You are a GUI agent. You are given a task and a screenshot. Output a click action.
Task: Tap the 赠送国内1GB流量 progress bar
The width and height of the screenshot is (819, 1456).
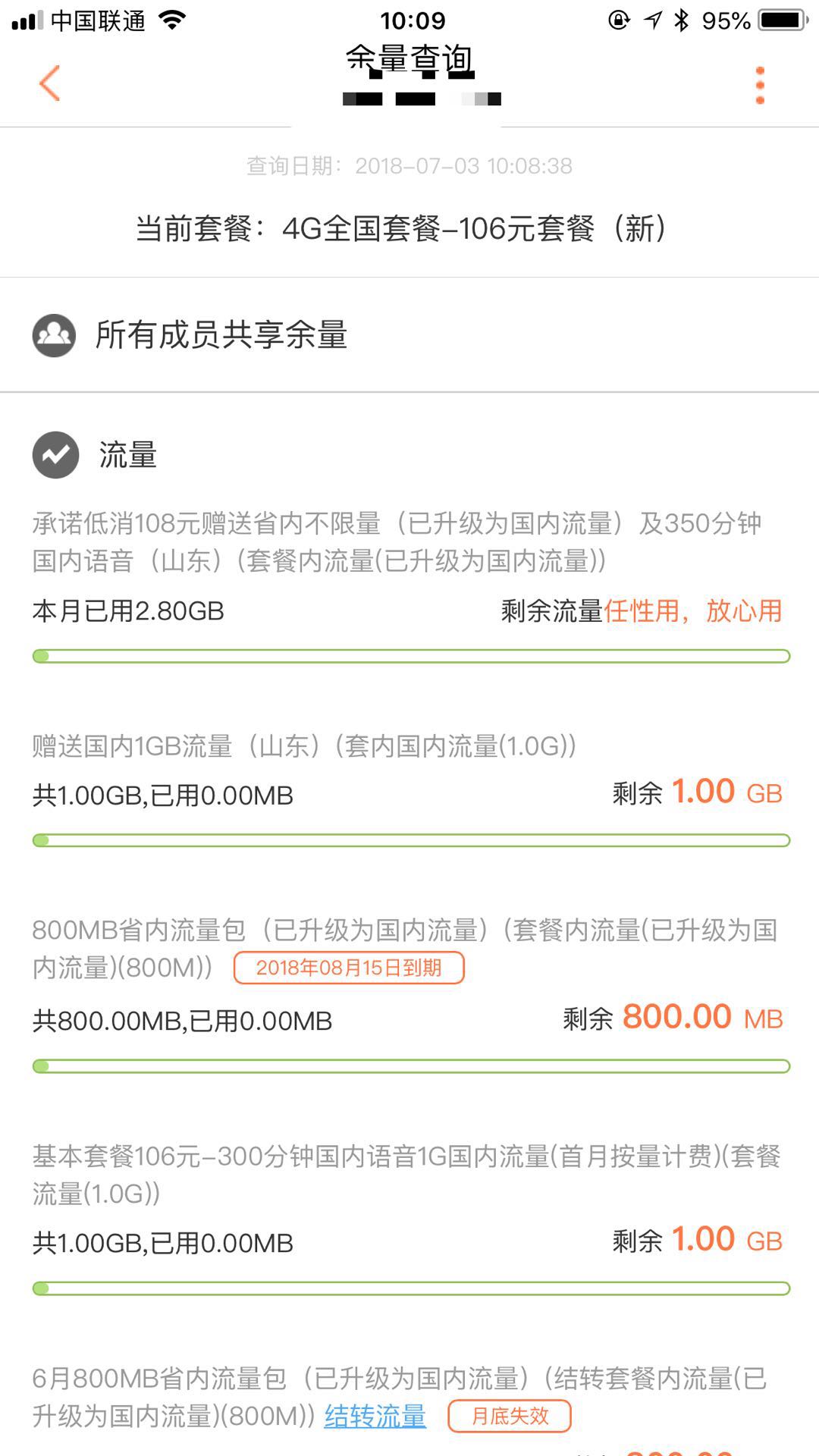(409, 839)
